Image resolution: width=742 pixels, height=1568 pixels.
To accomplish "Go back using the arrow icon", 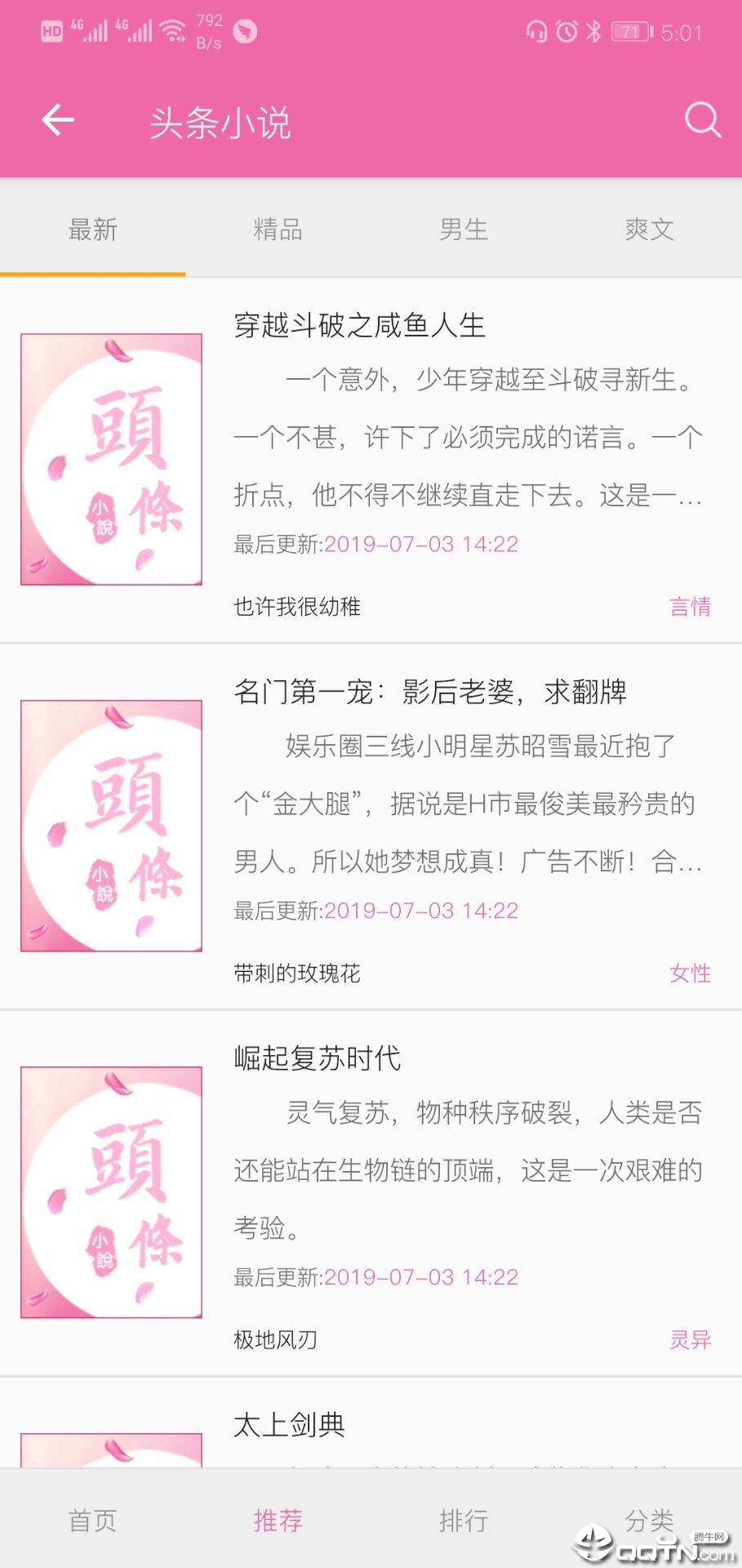I will pyautogui.click(x=58, y=121).
